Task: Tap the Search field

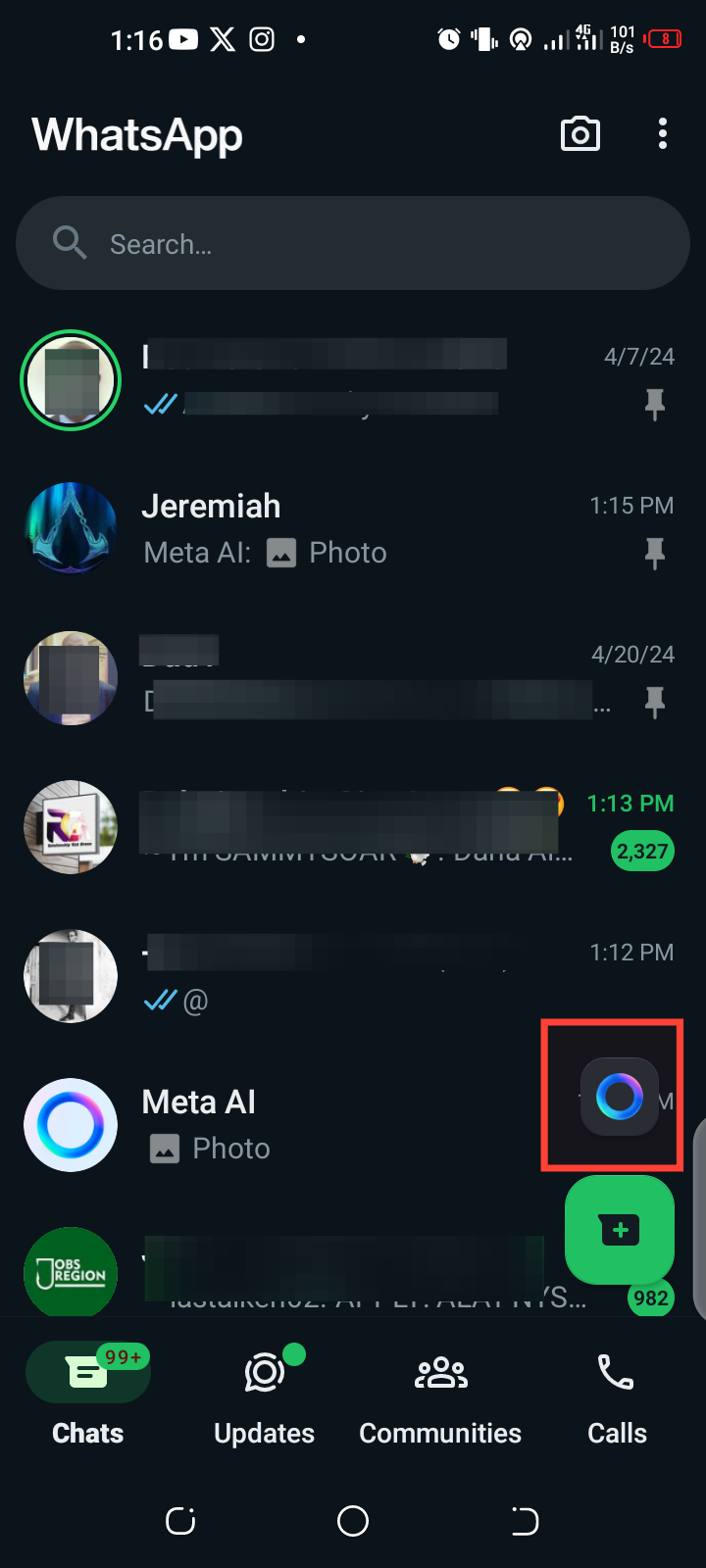Action: pyautogui.click(x=353, y=244)
